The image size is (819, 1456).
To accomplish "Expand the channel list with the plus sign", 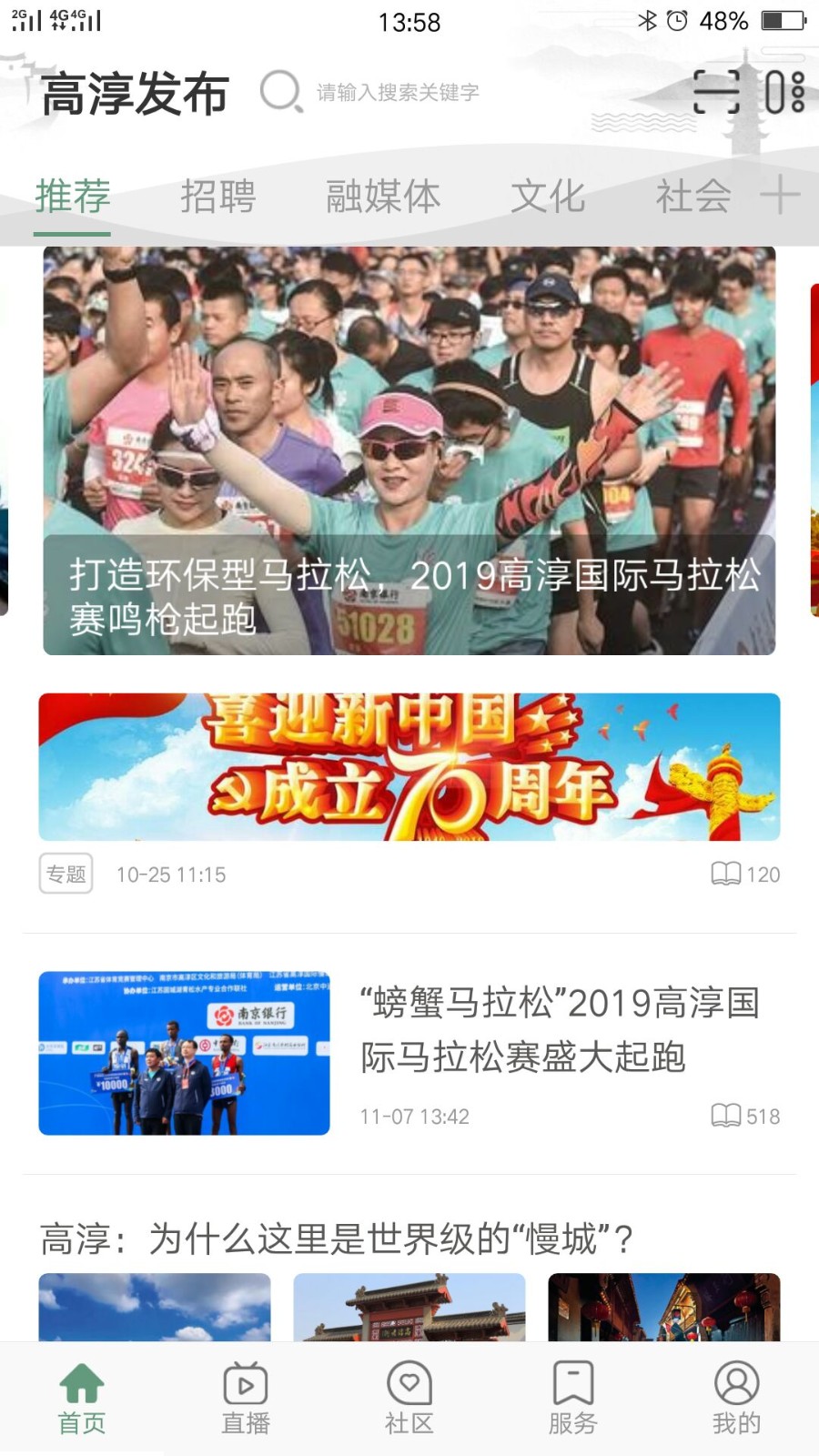I will tap(780, 196).
